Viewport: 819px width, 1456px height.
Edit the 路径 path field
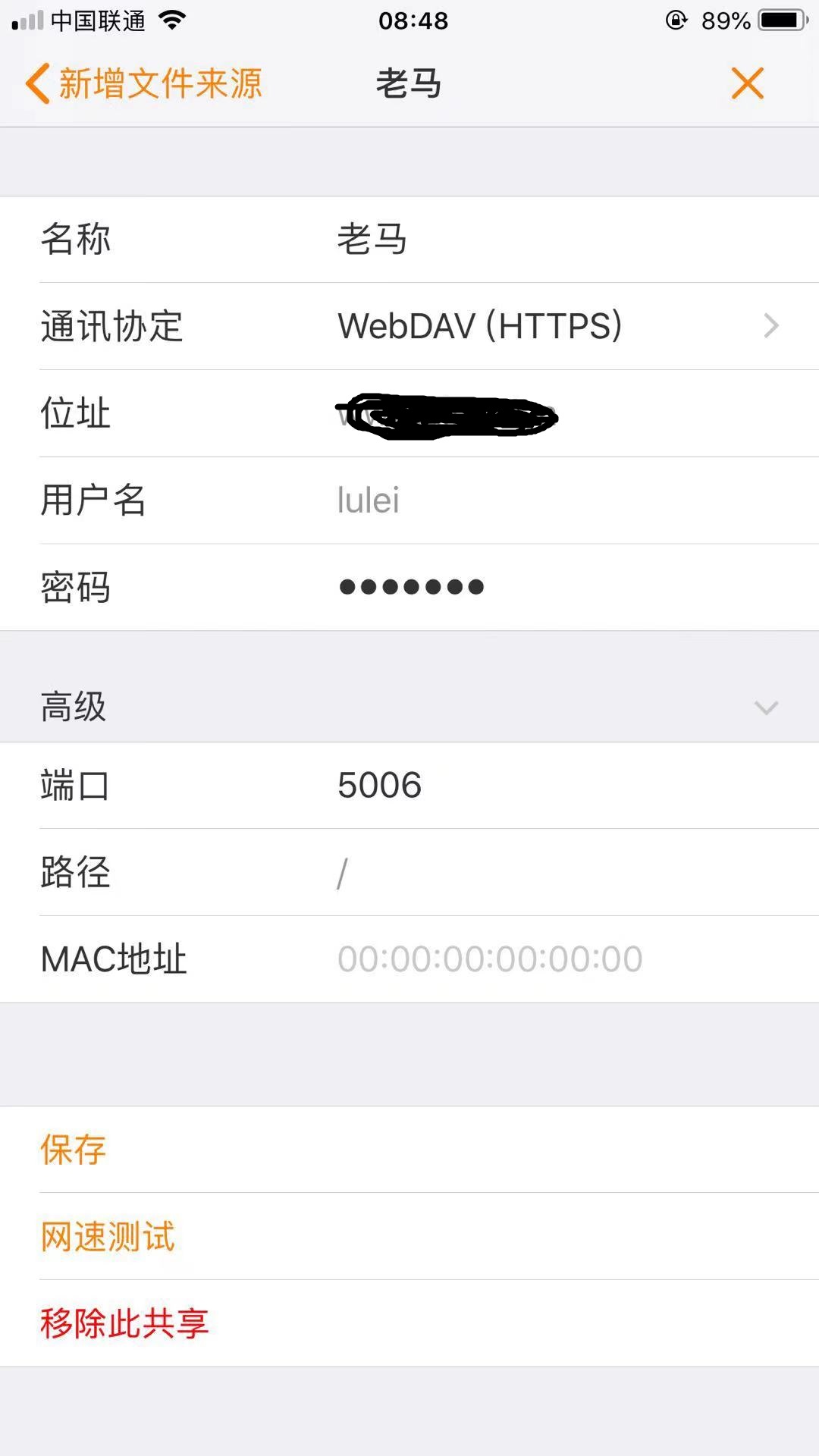(531, 873)
